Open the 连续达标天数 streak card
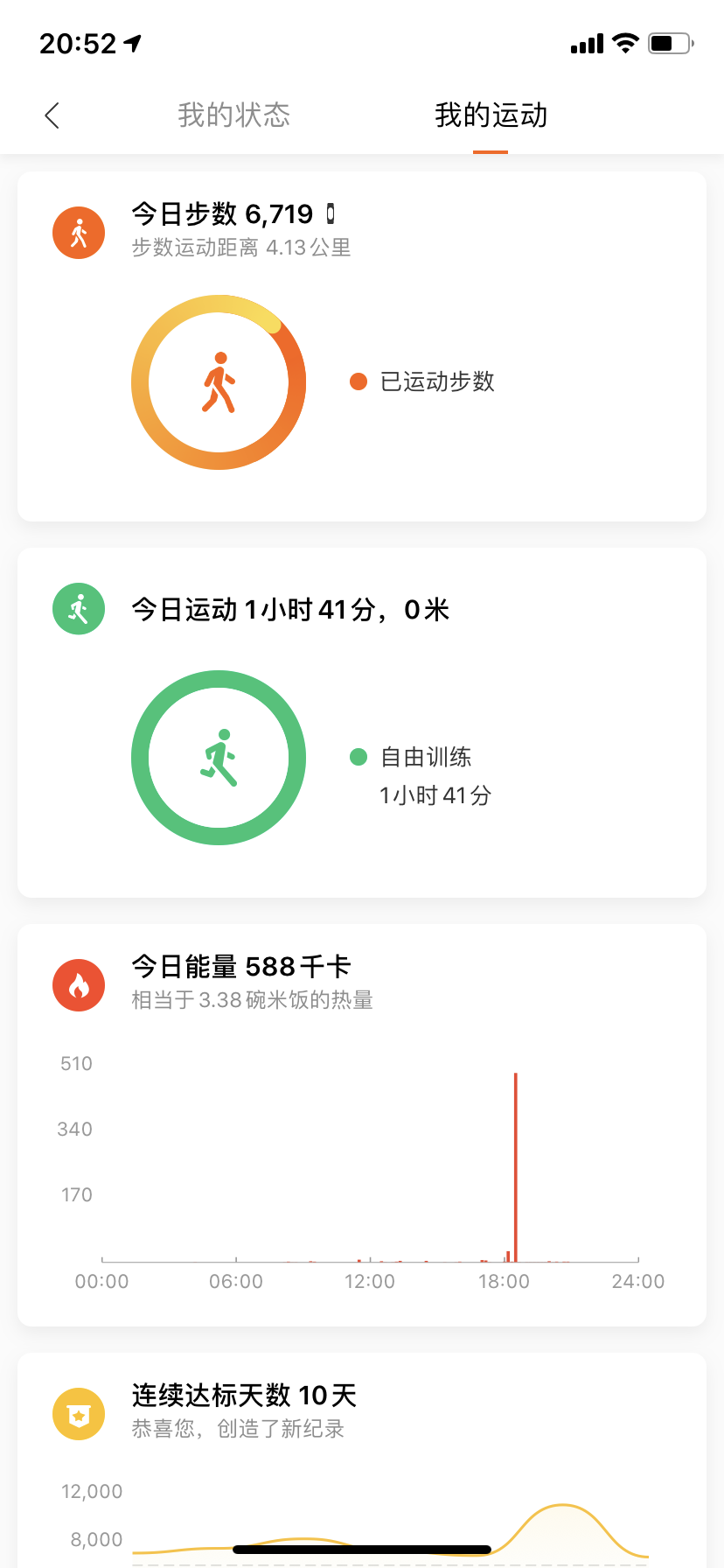Image resolution: width=724 pixels, height=1568 pixels. [362, 1452]
